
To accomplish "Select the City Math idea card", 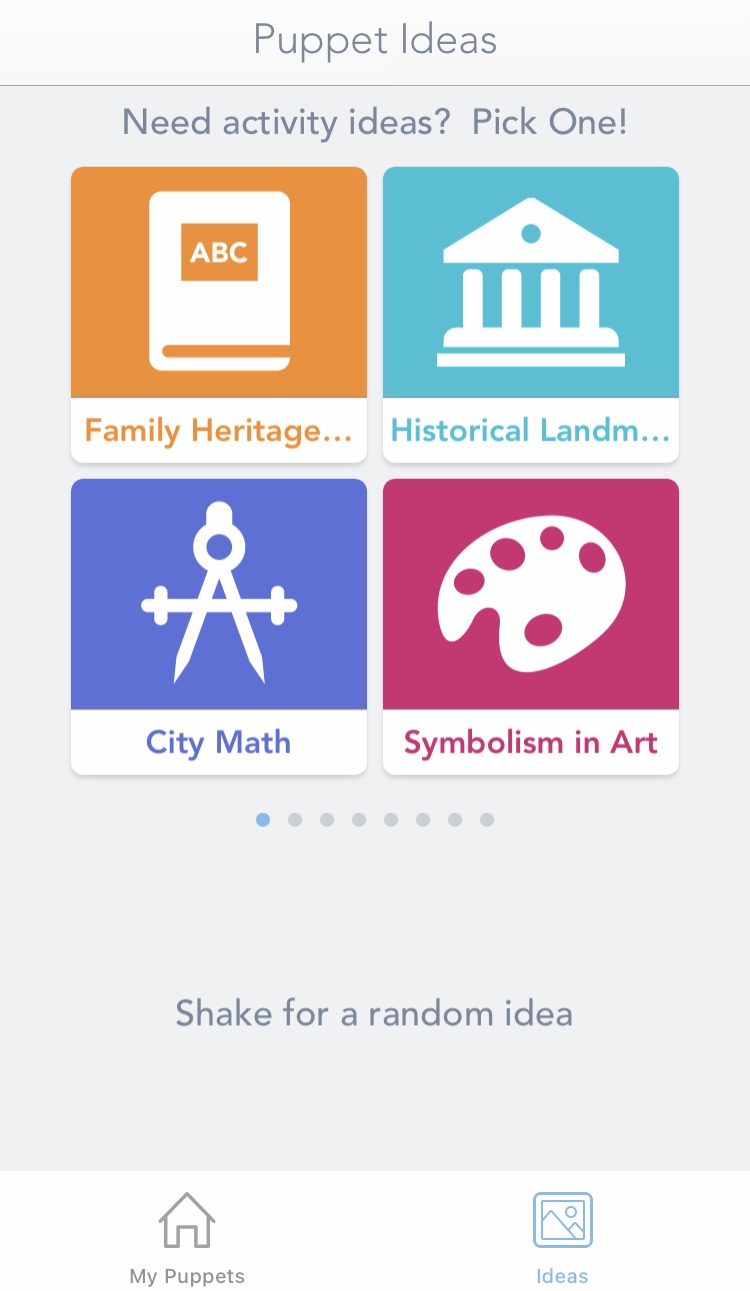I will [218, 626].
